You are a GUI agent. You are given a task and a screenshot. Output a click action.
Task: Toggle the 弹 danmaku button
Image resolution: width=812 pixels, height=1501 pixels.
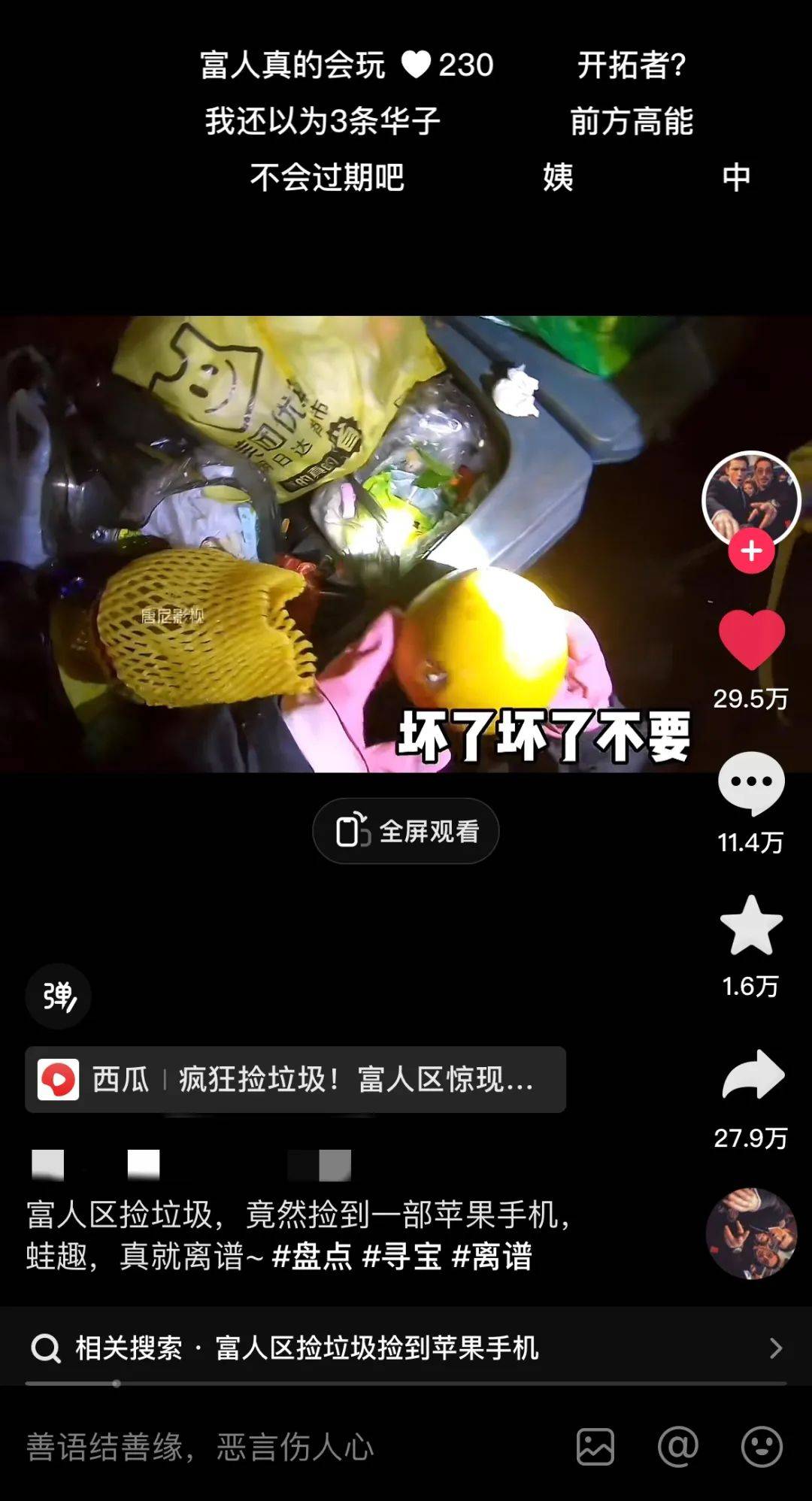pos(59,996)
